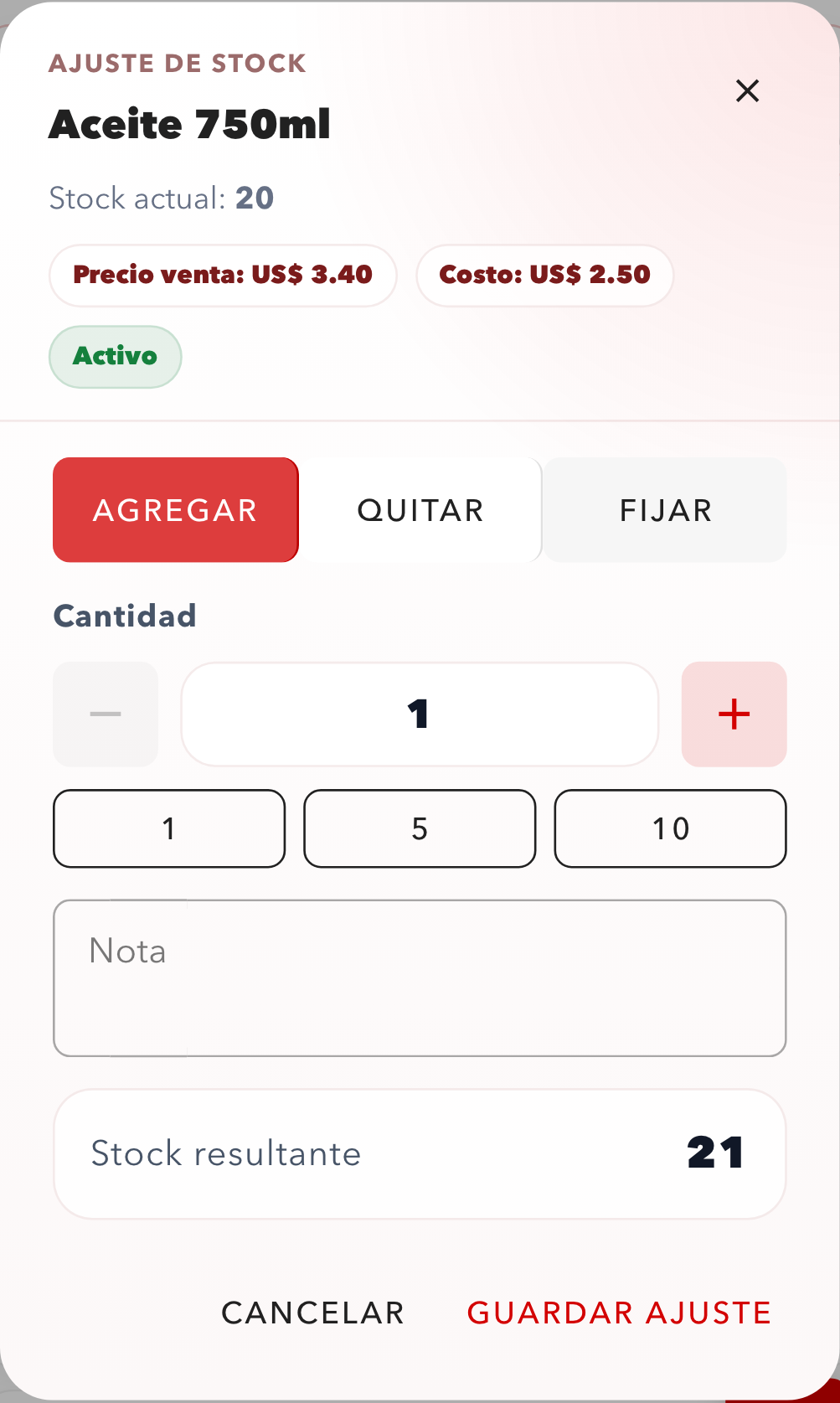Screen dimensions: 840x1403
Task: Select the quantity value field showing 1
Action: coord(420,714)
